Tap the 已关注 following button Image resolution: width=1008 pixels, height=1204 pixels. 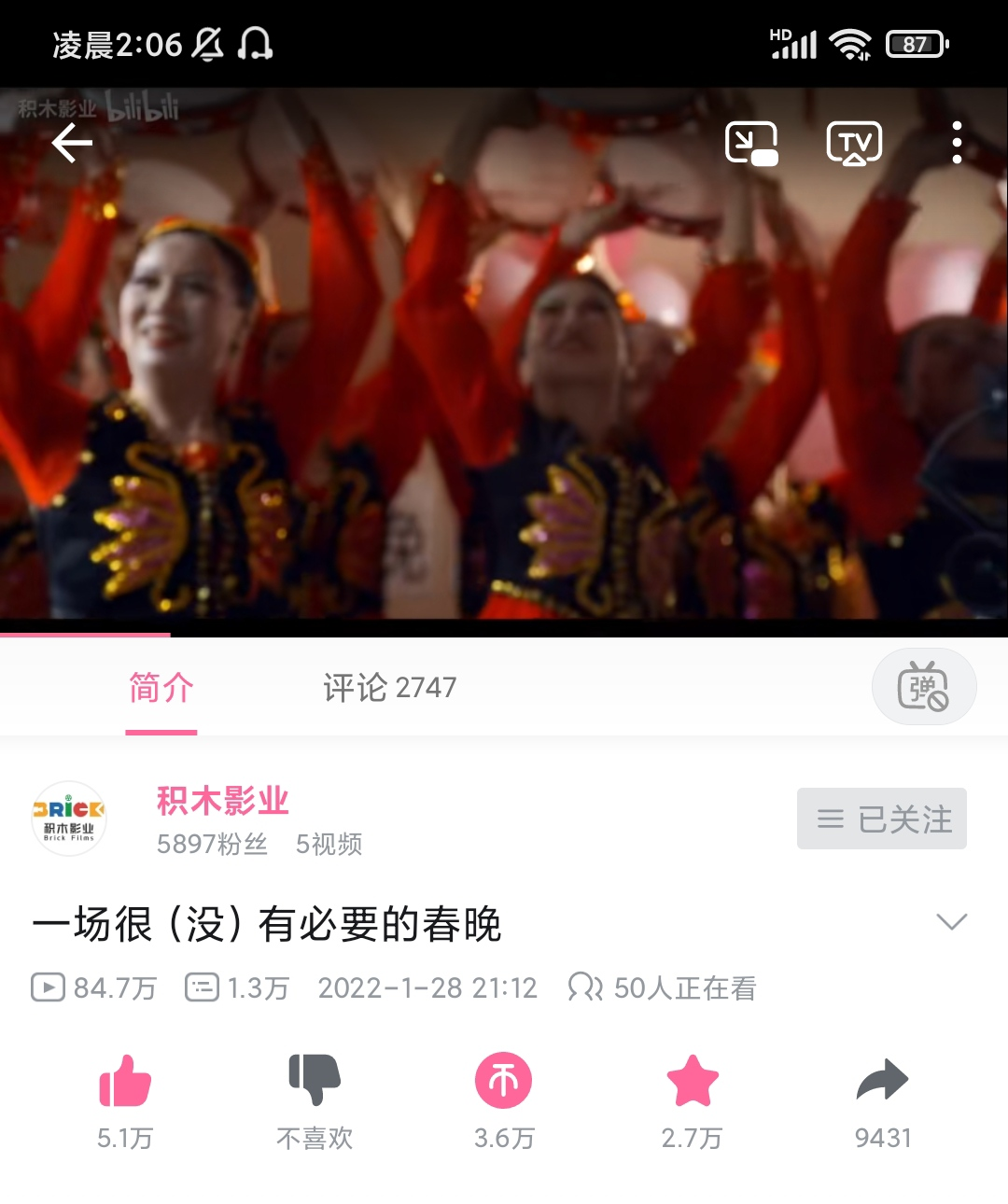[881, 819]
